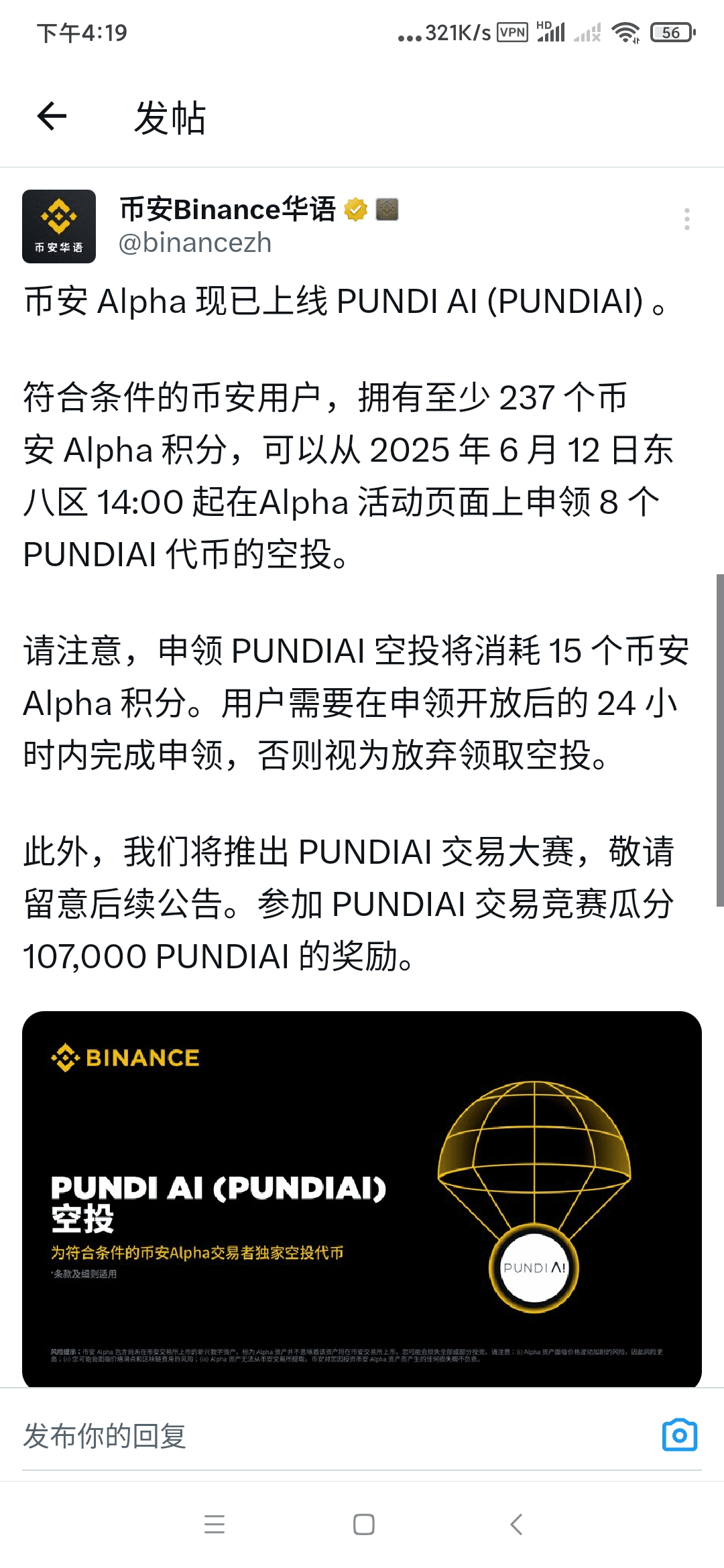
Task: Open recent apps from system navigation
Action: click(x=215, y=1524)
